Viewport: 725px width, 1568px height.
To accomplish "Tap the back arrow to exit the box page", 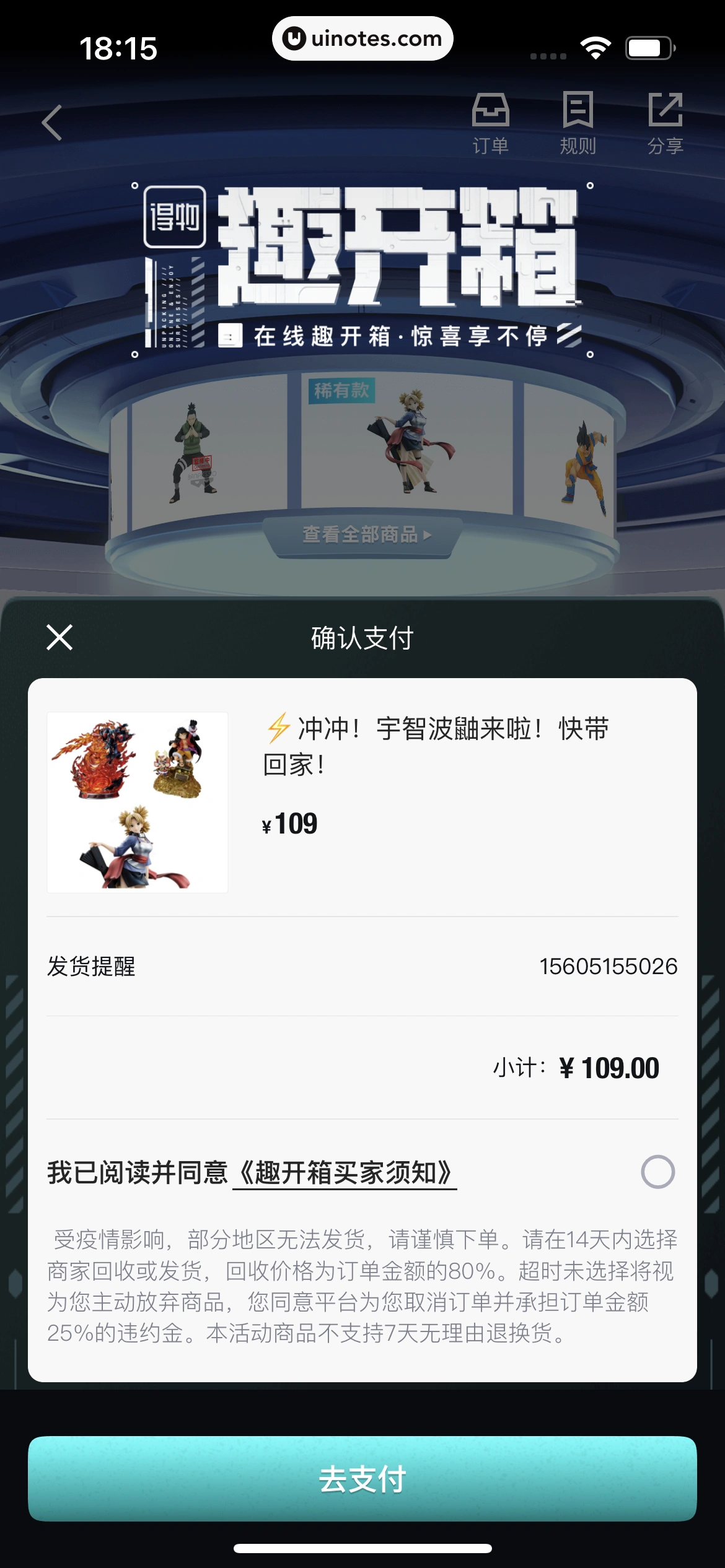I will 52,122.
